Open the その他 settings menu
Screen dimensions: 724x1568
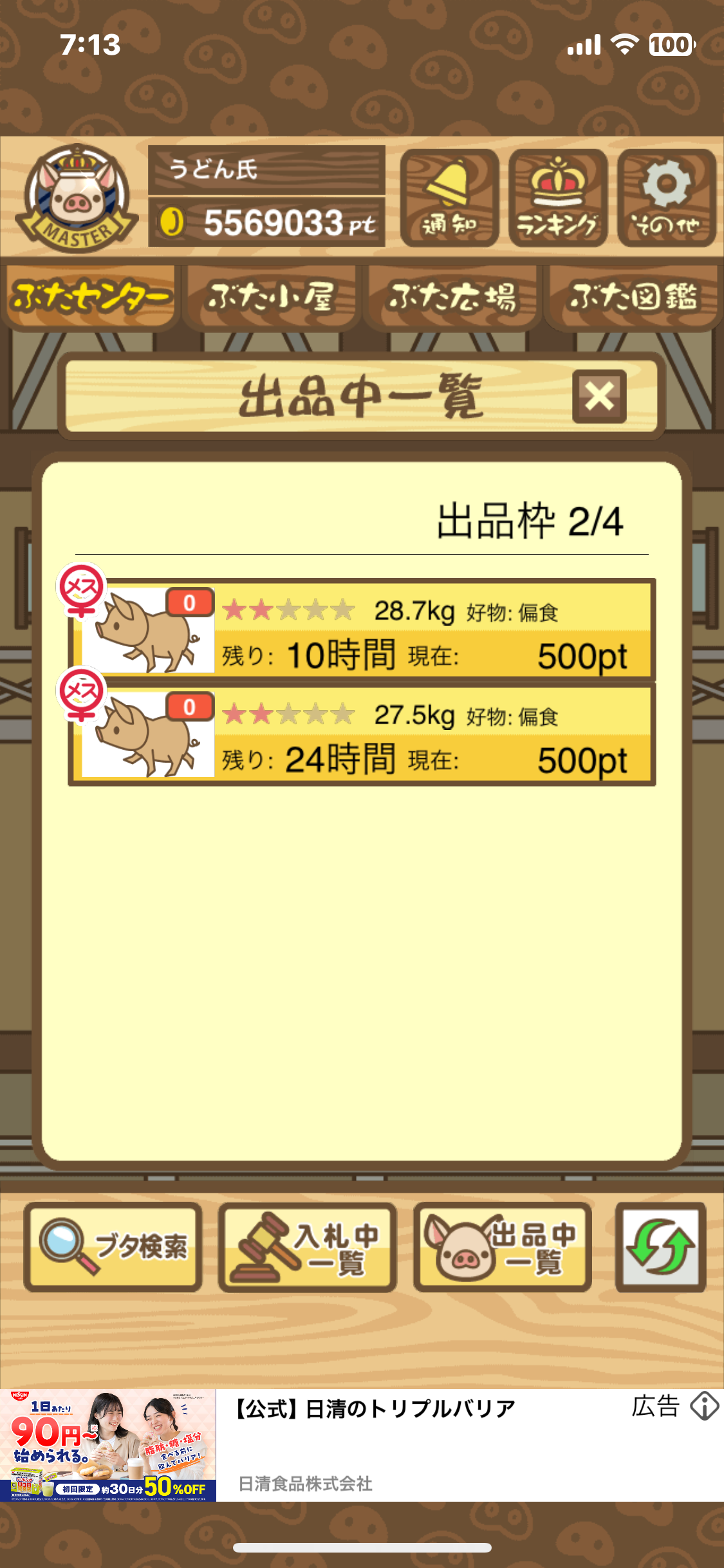[667, 198]
